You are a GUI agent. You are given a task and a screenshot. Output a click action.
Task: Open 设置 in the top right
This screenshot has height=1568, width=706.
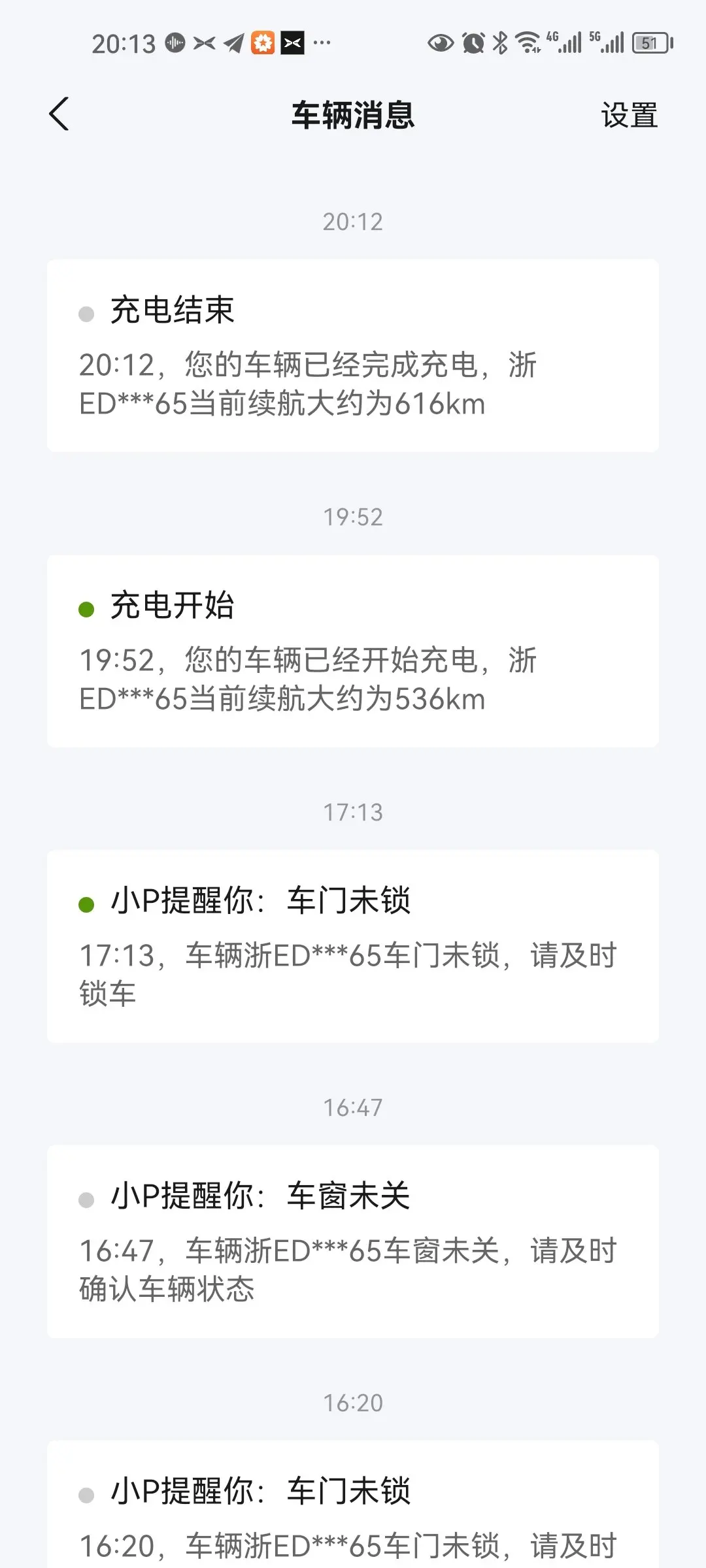629,115
